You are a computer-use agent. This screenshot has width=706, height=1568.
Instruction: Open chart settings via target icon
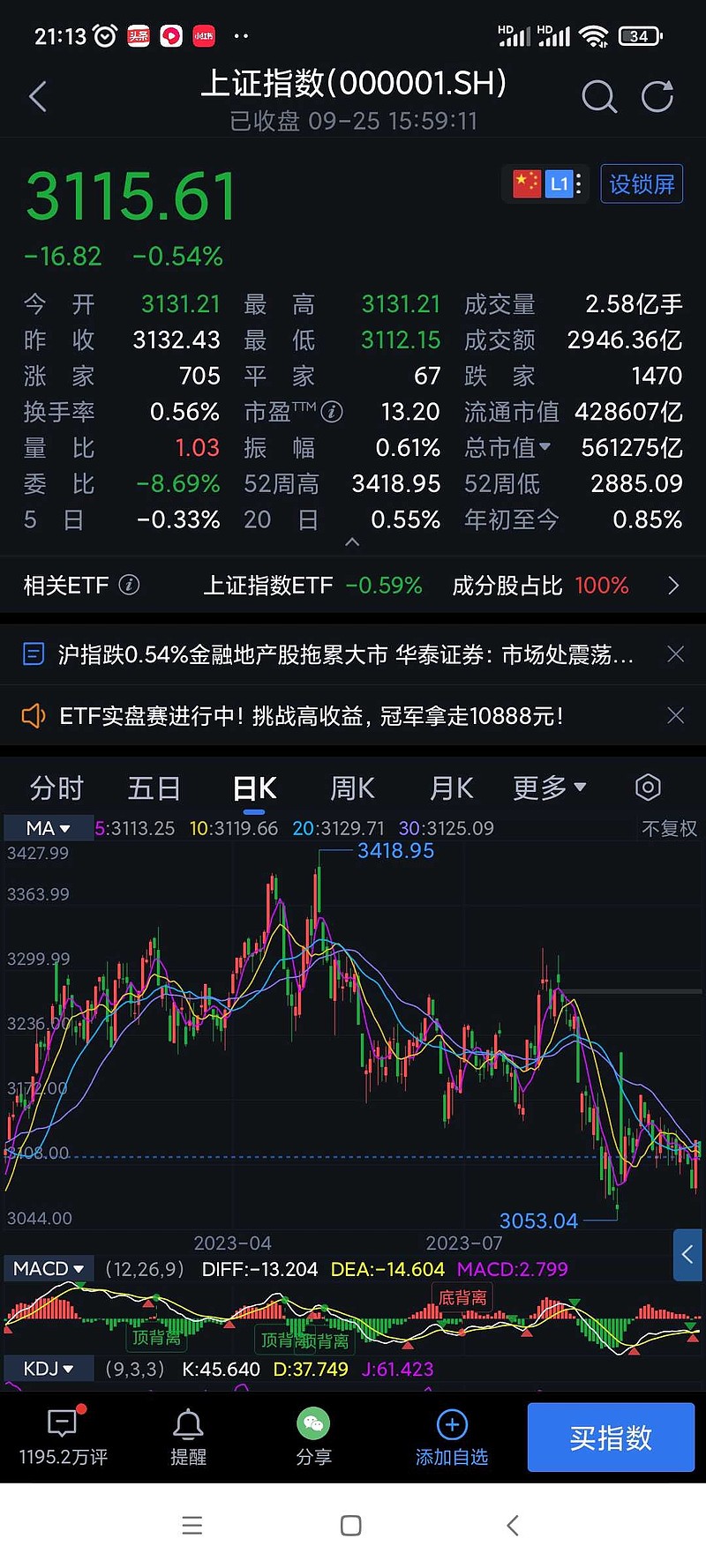click(x=647, y=788)
